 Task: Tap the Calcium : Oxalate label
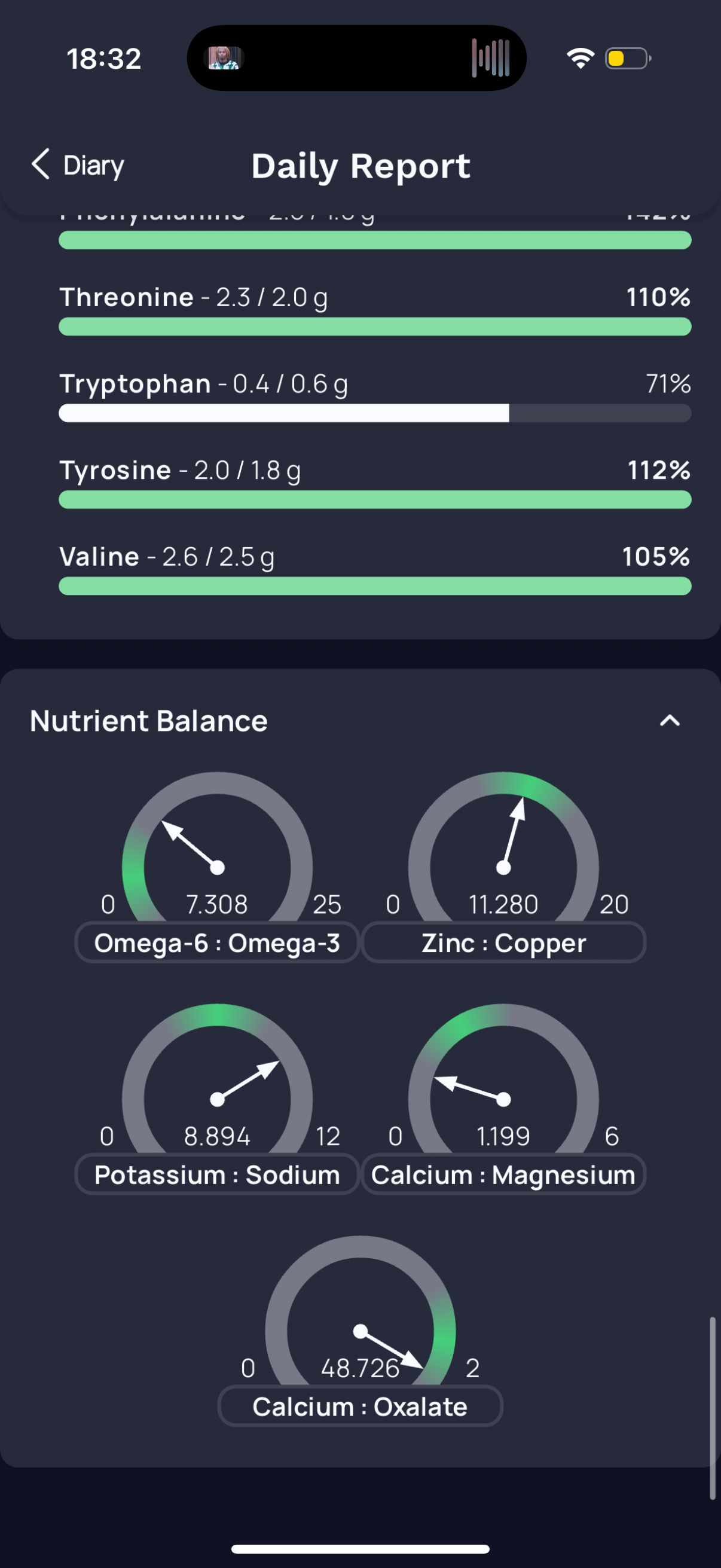click(360, 1407)
